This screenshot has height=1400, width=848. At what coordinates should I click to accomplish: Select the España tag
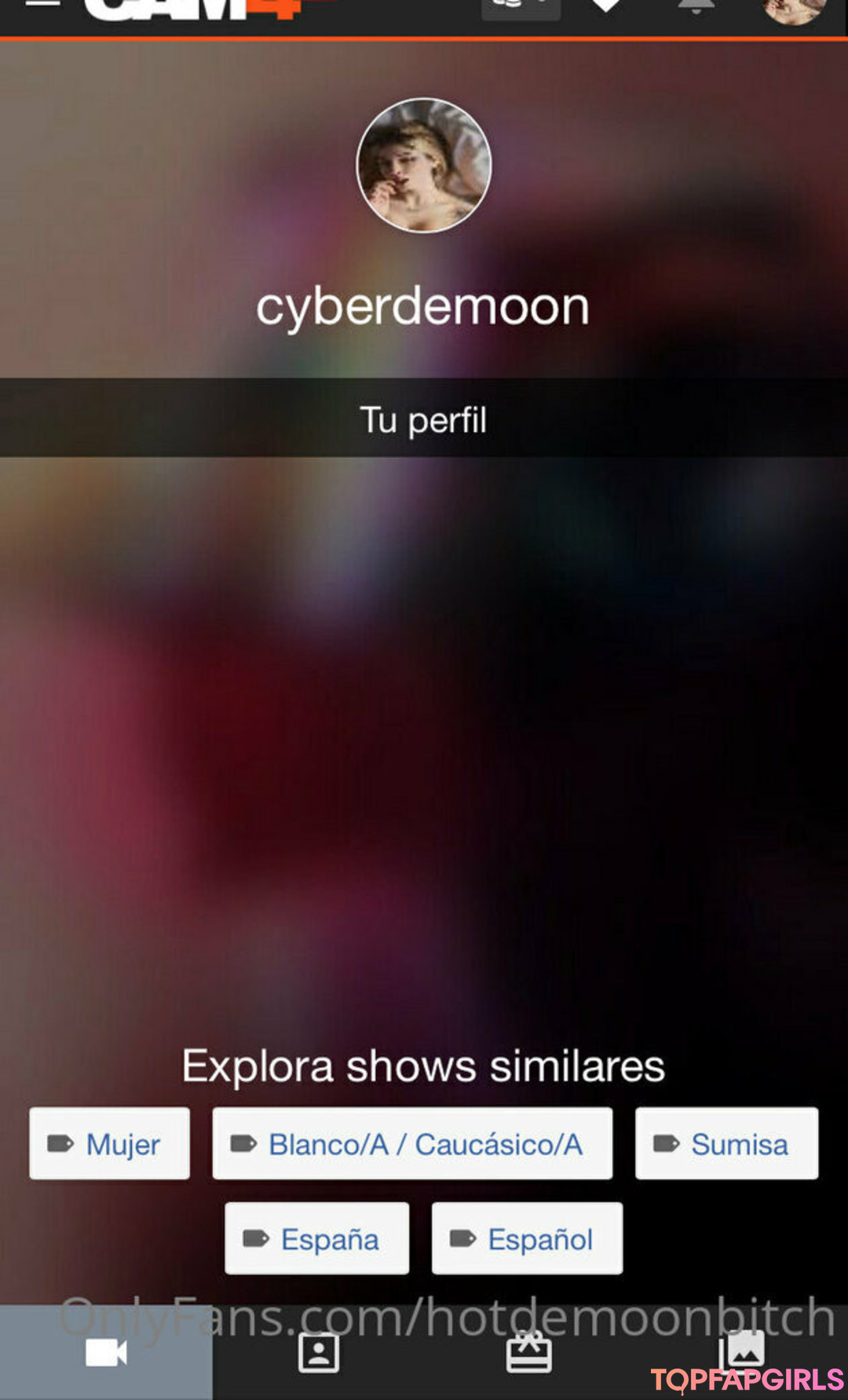[x=316, y=1239]
